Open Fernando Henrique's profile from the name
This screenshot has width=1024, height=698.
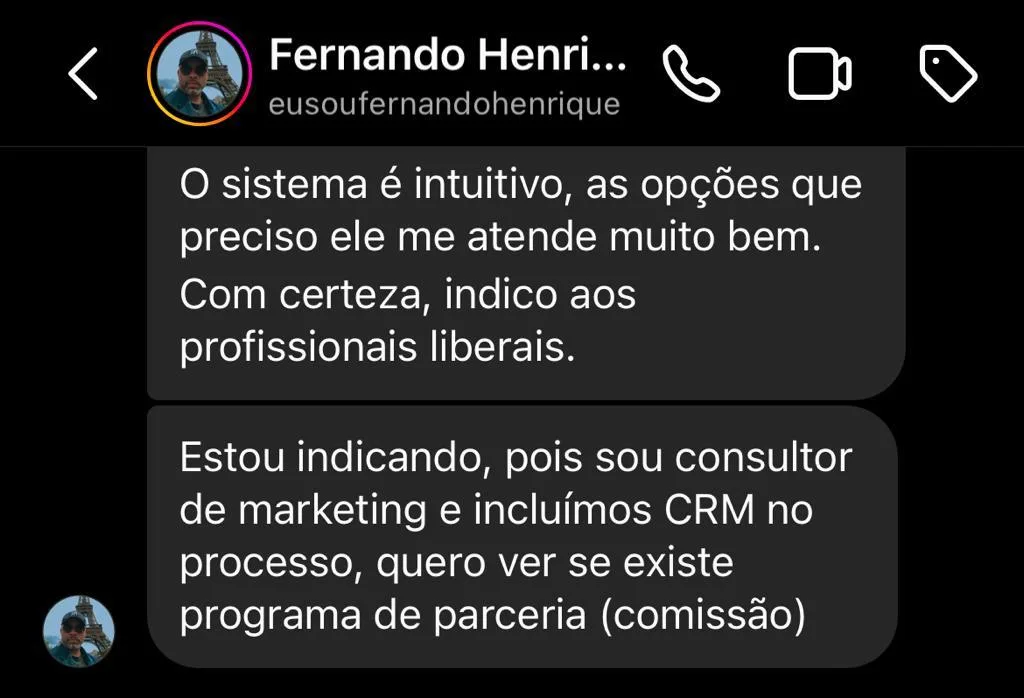446,57
